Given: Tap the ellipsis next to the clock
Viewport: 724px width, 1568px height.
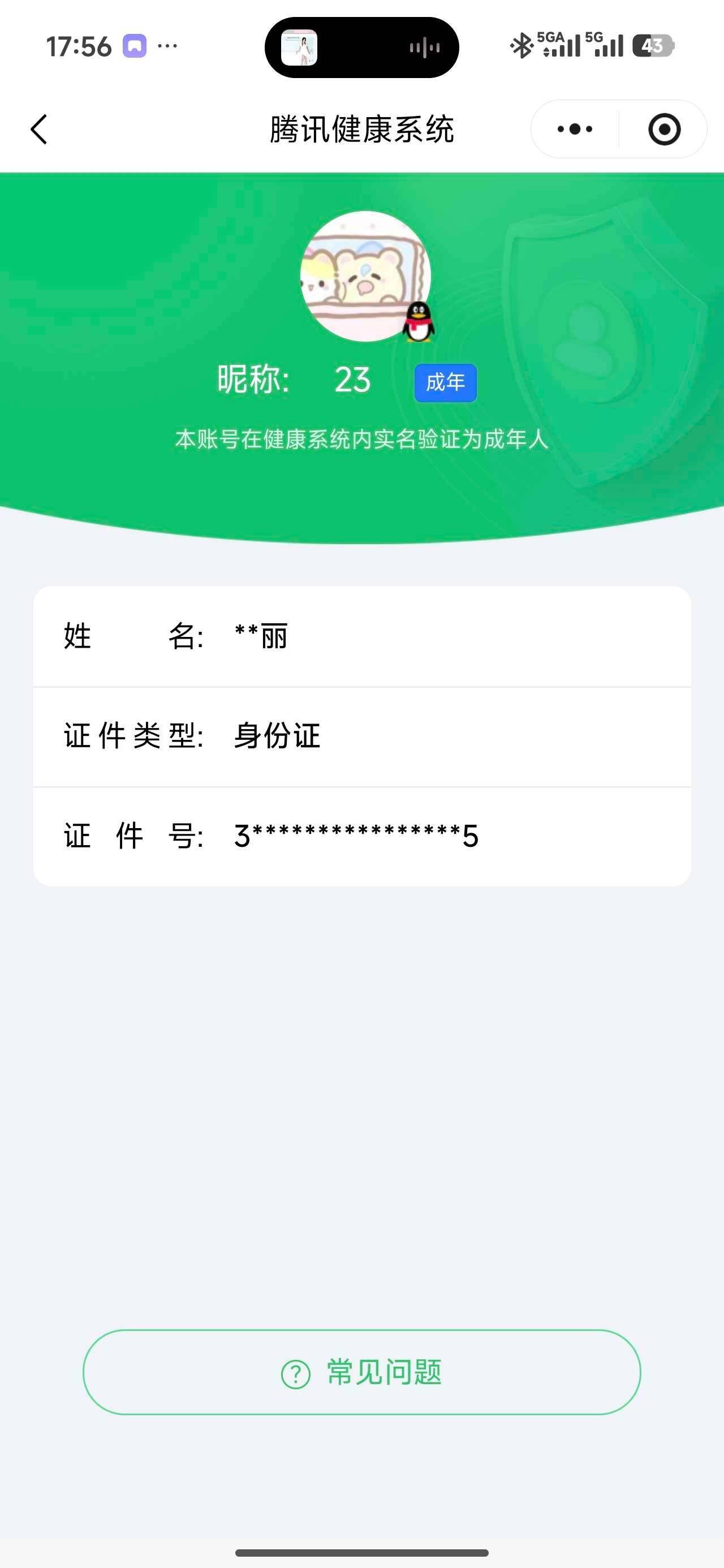Looking at the screenshot, I should [169, 46].
